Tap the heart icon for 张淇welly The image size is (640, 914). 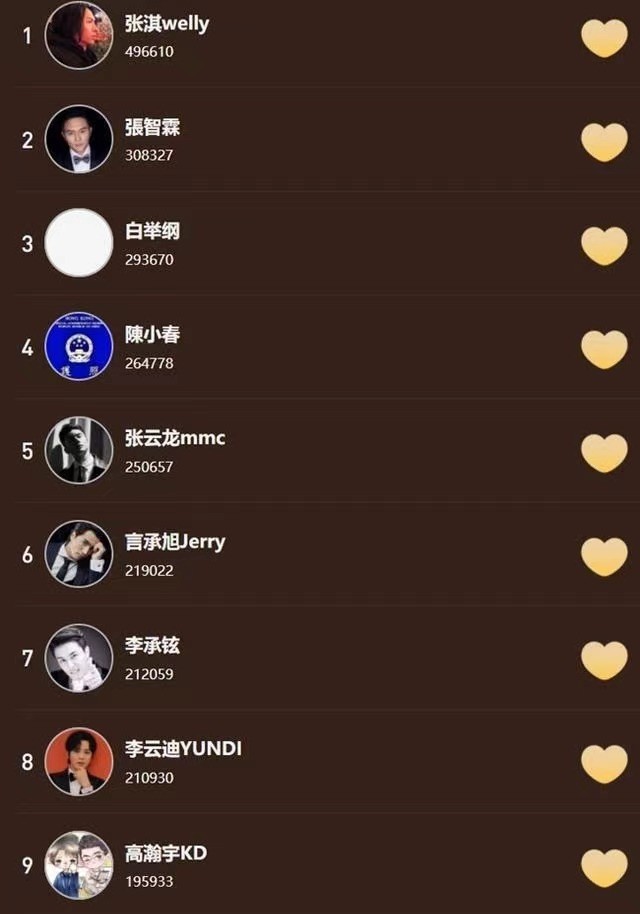604,38
